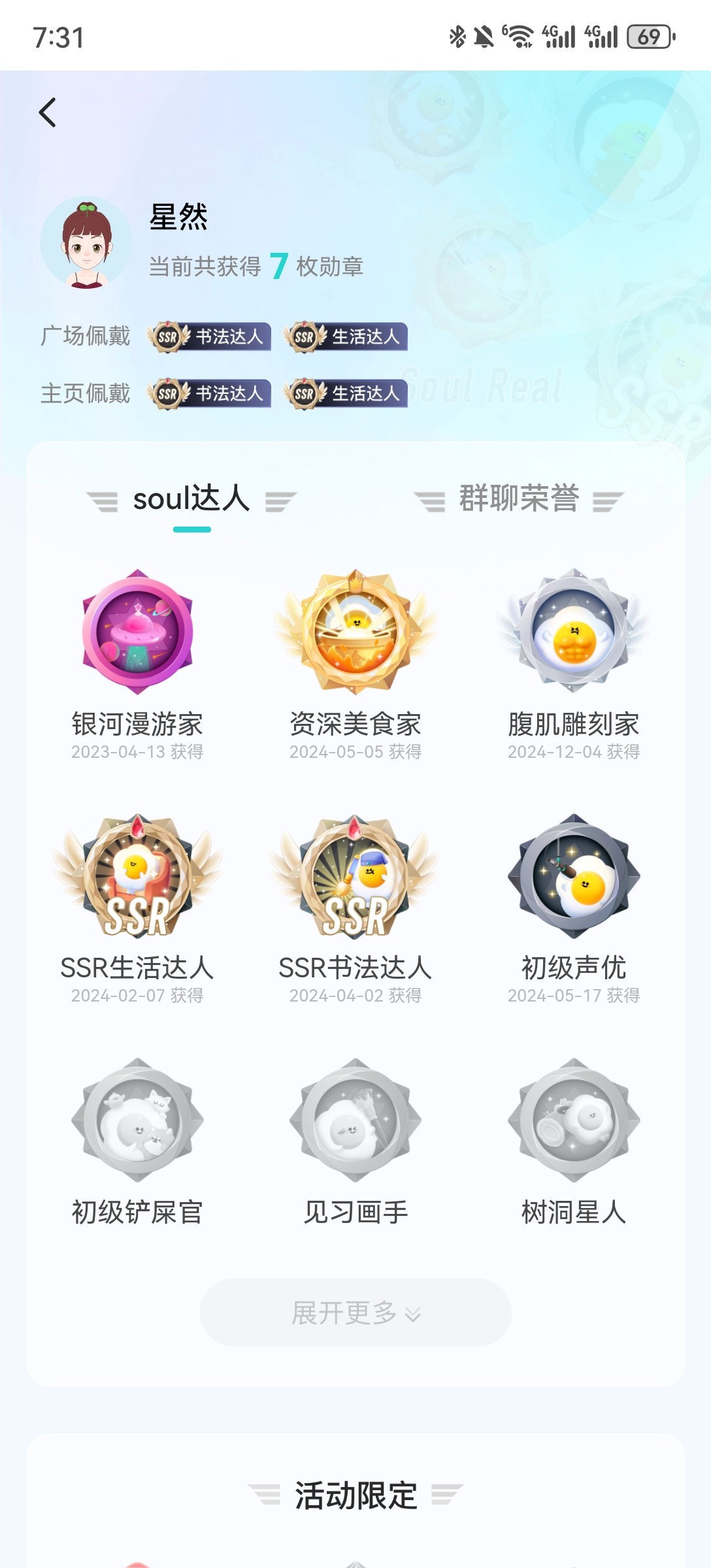
Task: Tap the 生活达人 badge in 主页佩戴
Action: tap(346, 393)
